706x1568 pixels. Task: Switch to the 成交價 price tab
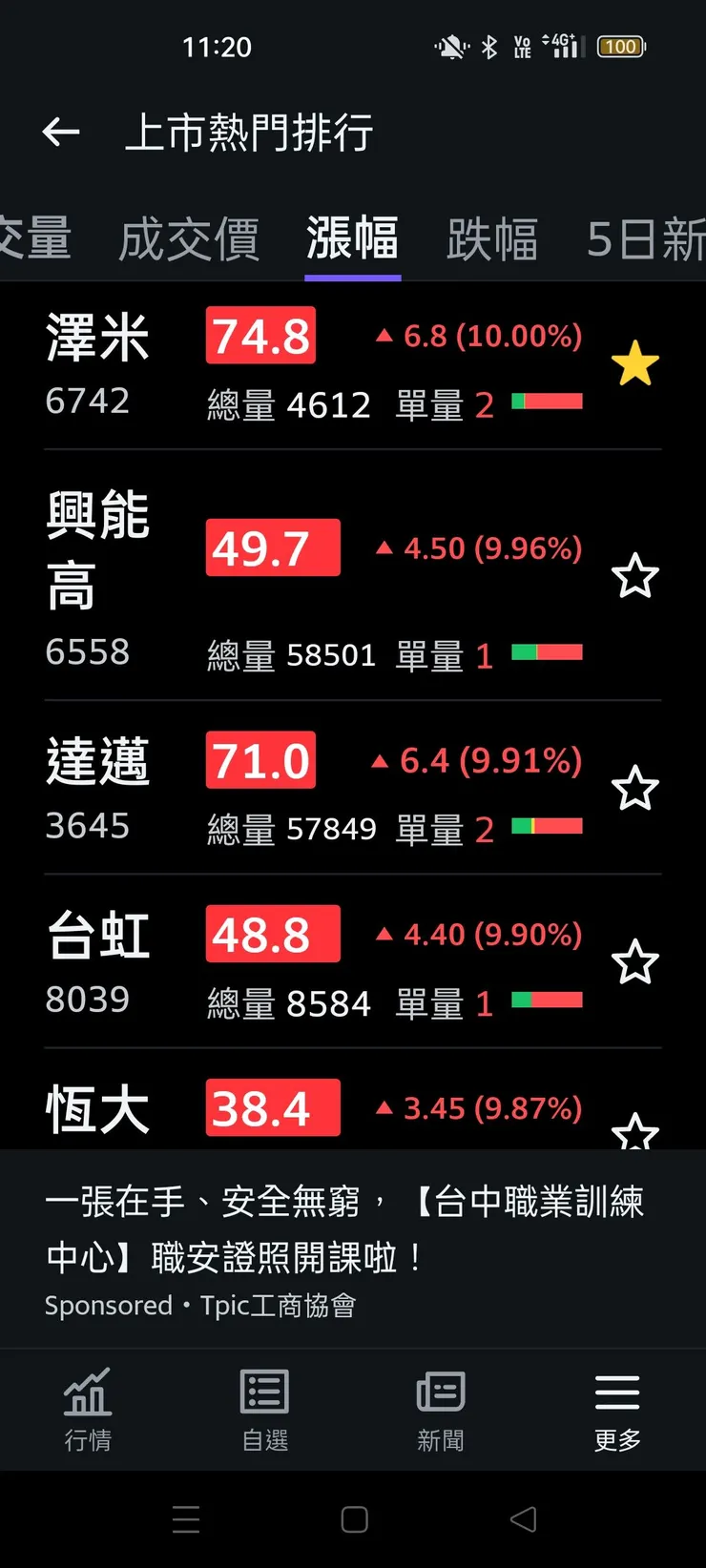click(190, 239)
